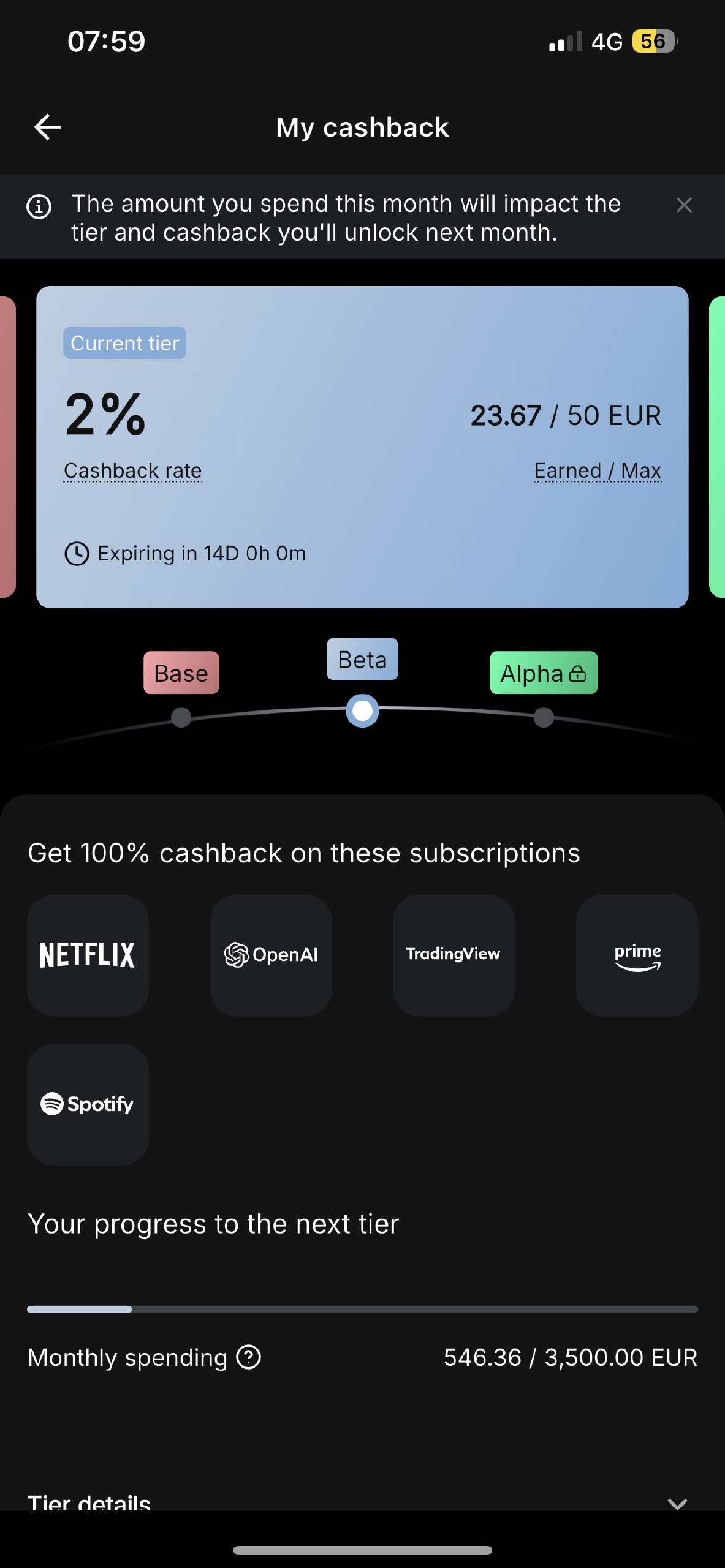Open the Spotify subscription tile
Screen dimensions: 725x1568
click(88, 1104)
